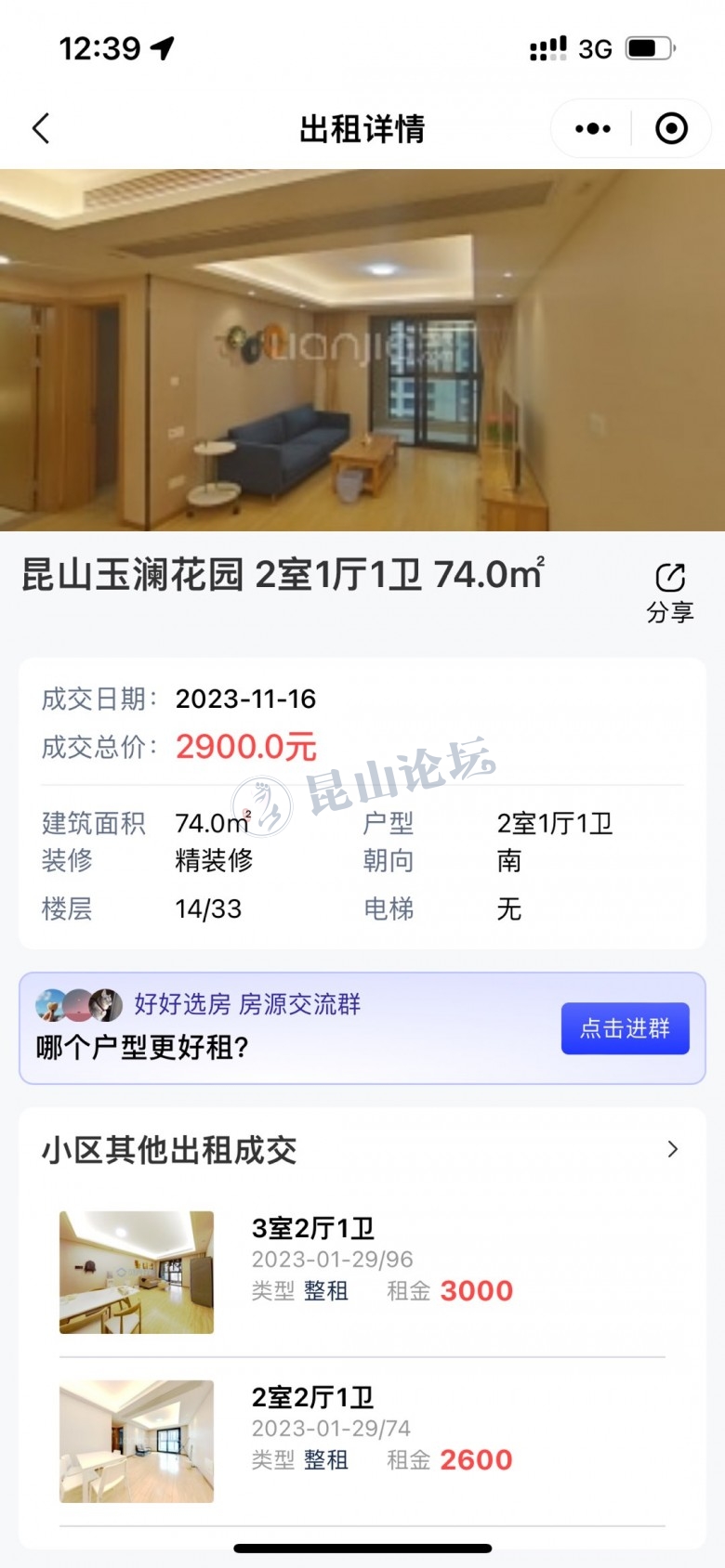
Task: Open the mini program more-options menu
Action: point(593,129)
